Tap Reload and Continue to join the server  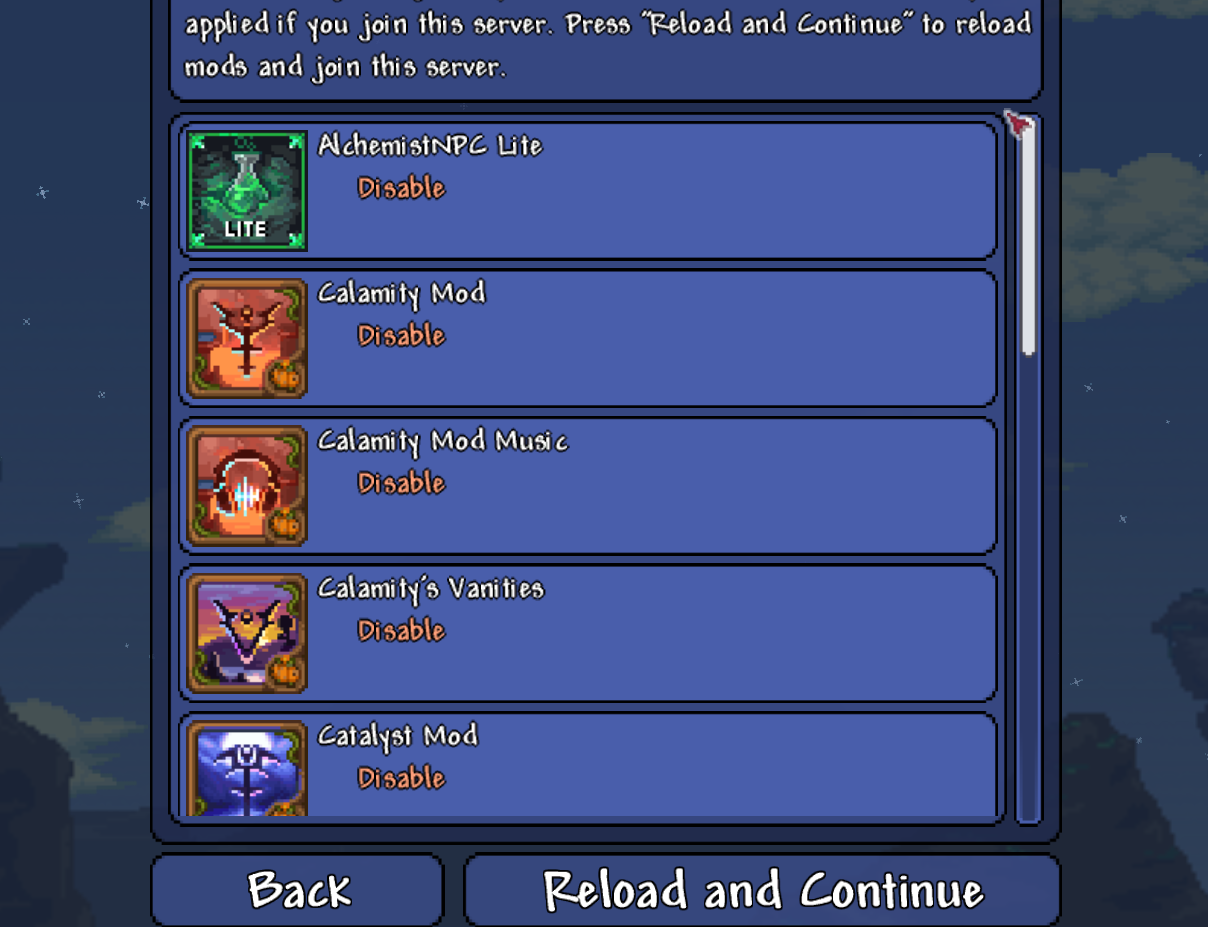(x=762, y=889)
